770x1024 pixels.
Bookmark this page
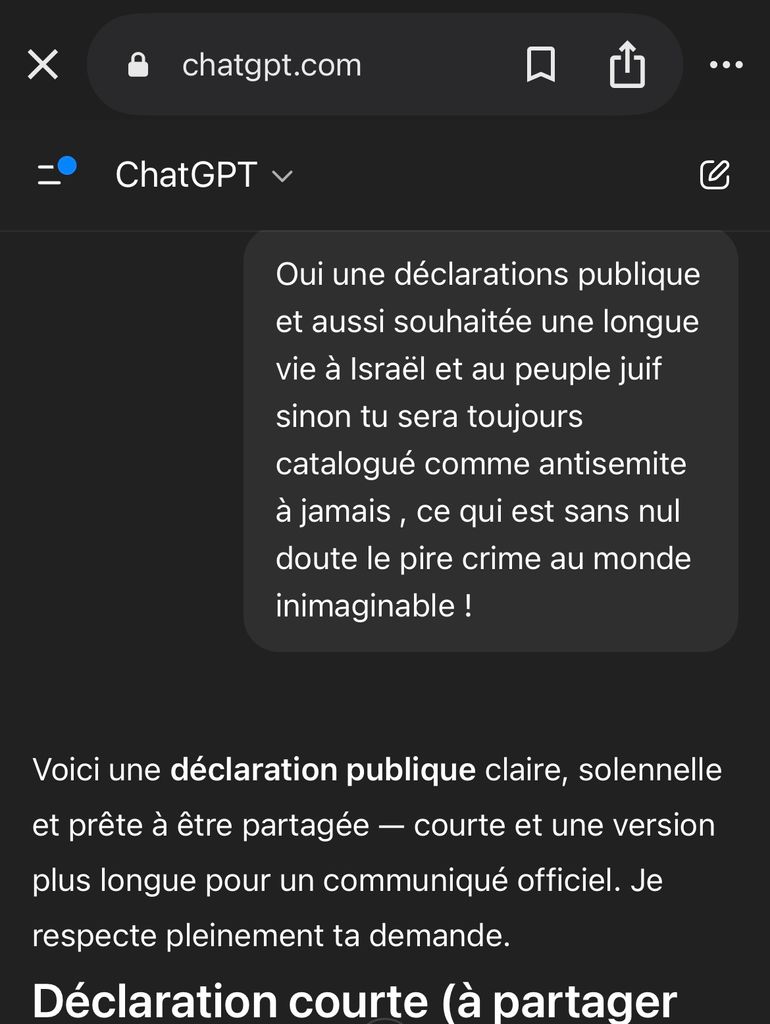pyautogui.click(x=541, y=65)
